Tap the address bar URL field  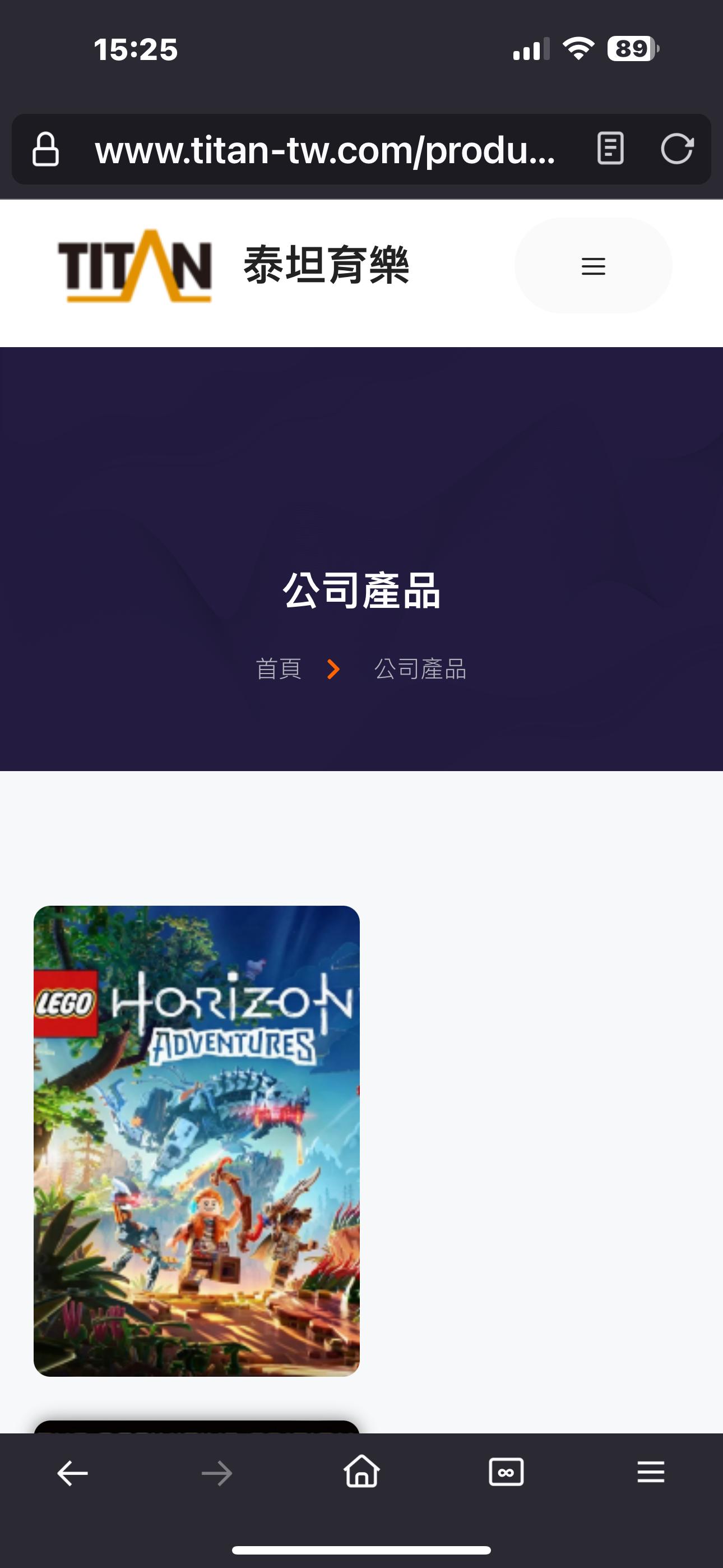pyautogui.click(x=325, y=150)
